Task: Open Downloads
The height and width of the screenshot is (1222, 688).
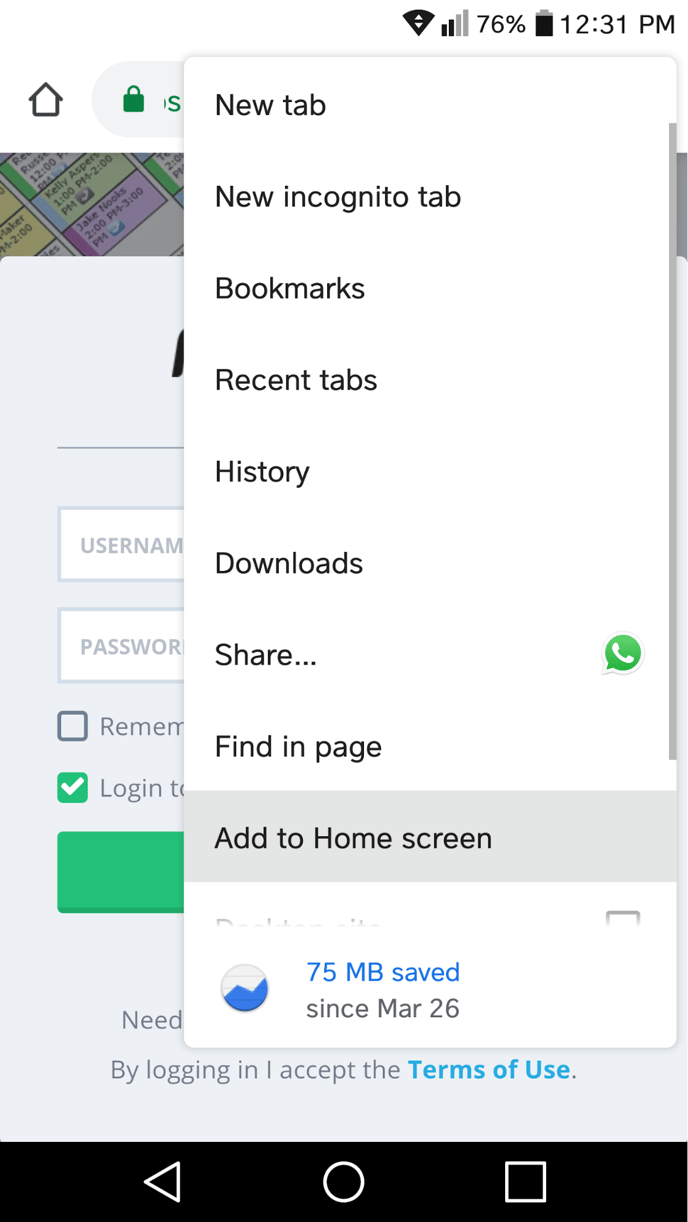Action: 430,564
